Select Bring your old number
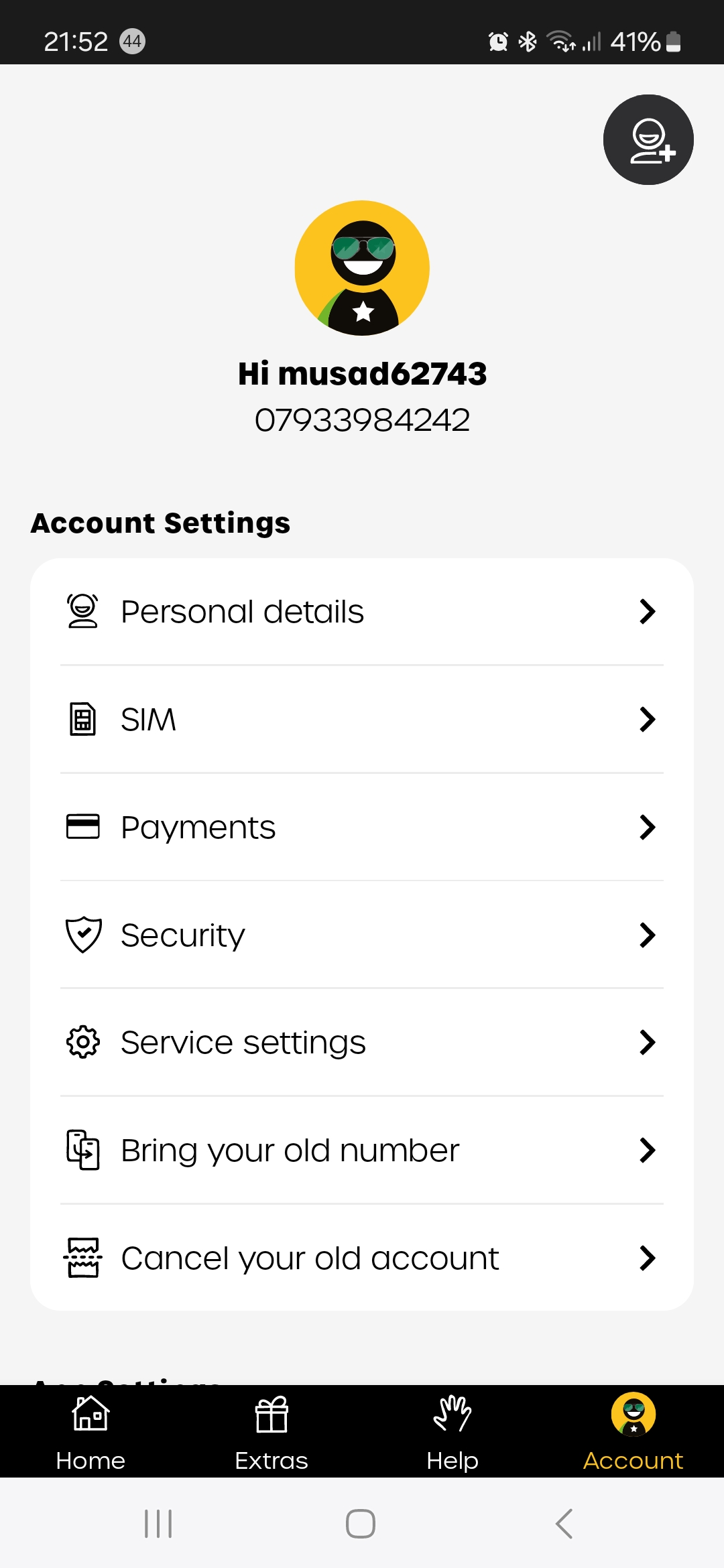This screenshot has height=1568, width=724. point(362,1151)
